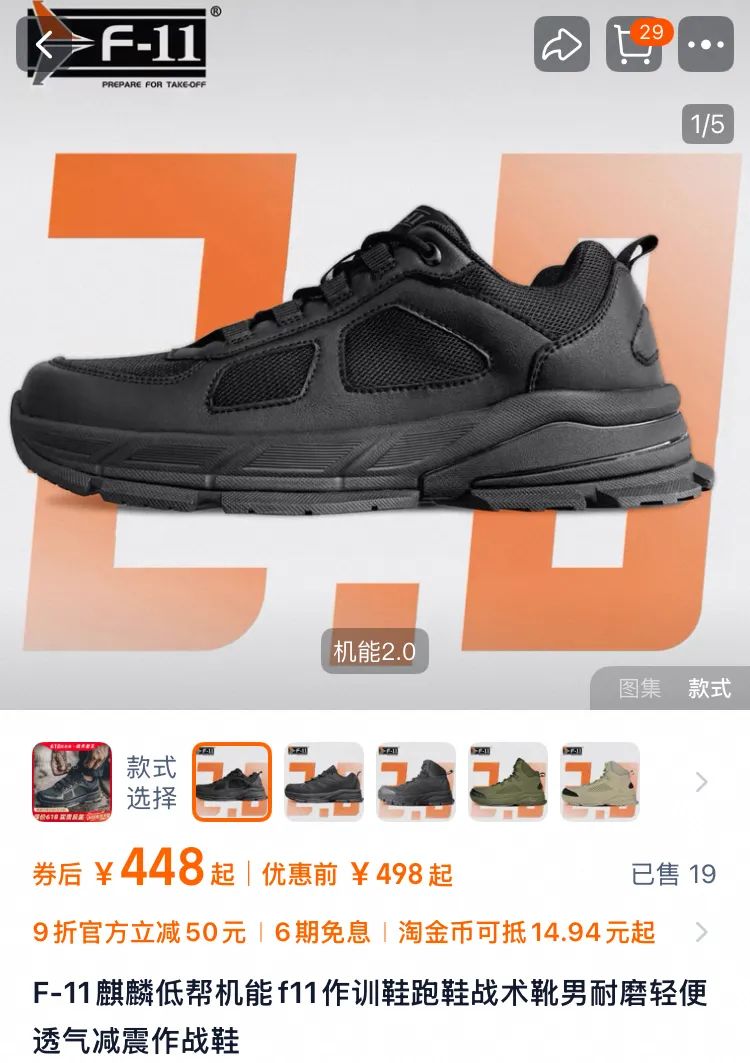Select the black high-top boot style
This screenshot has width=750, height=1063.
point(416,781)
